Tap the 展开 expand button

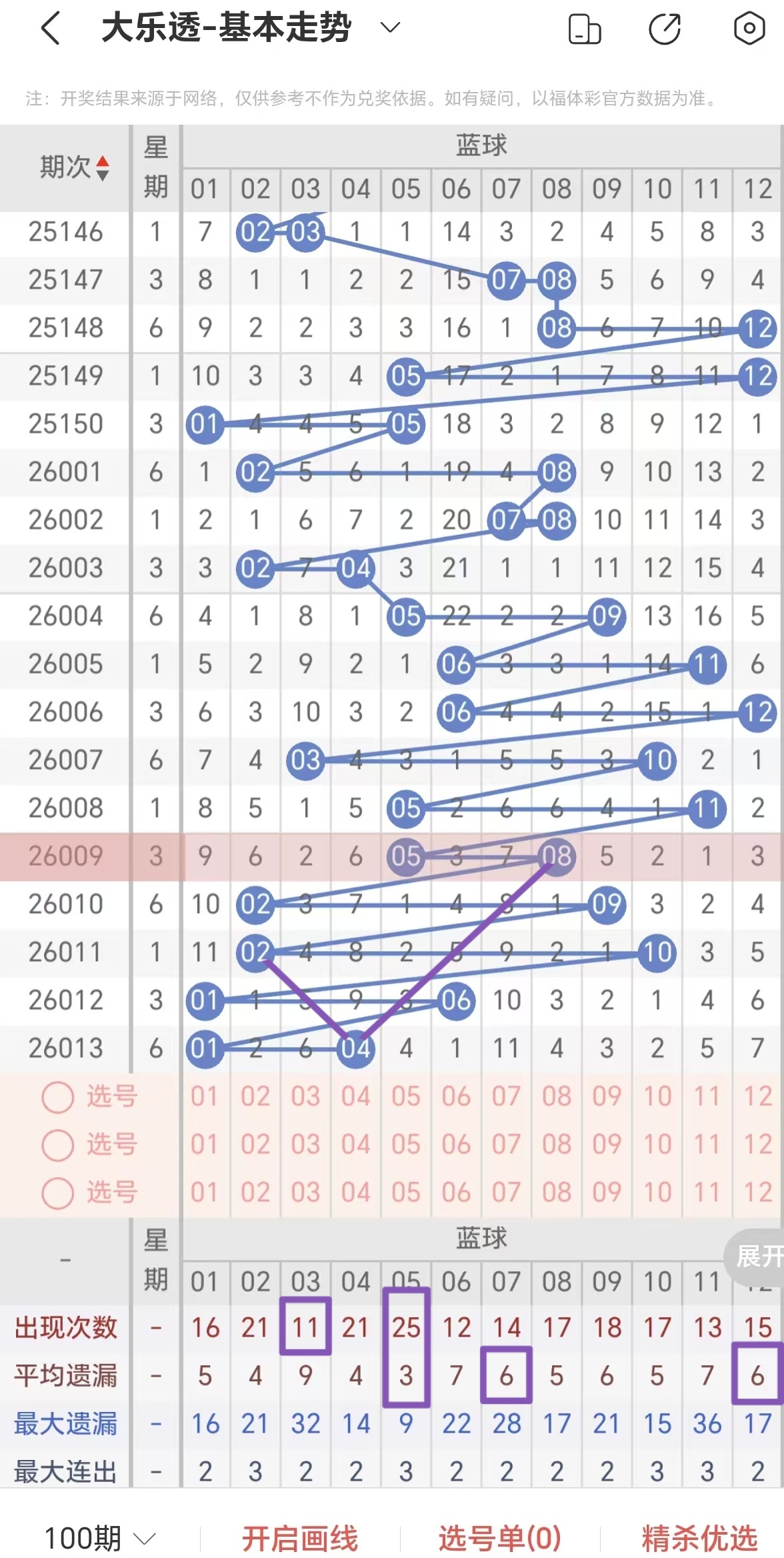click(757, 1257)
